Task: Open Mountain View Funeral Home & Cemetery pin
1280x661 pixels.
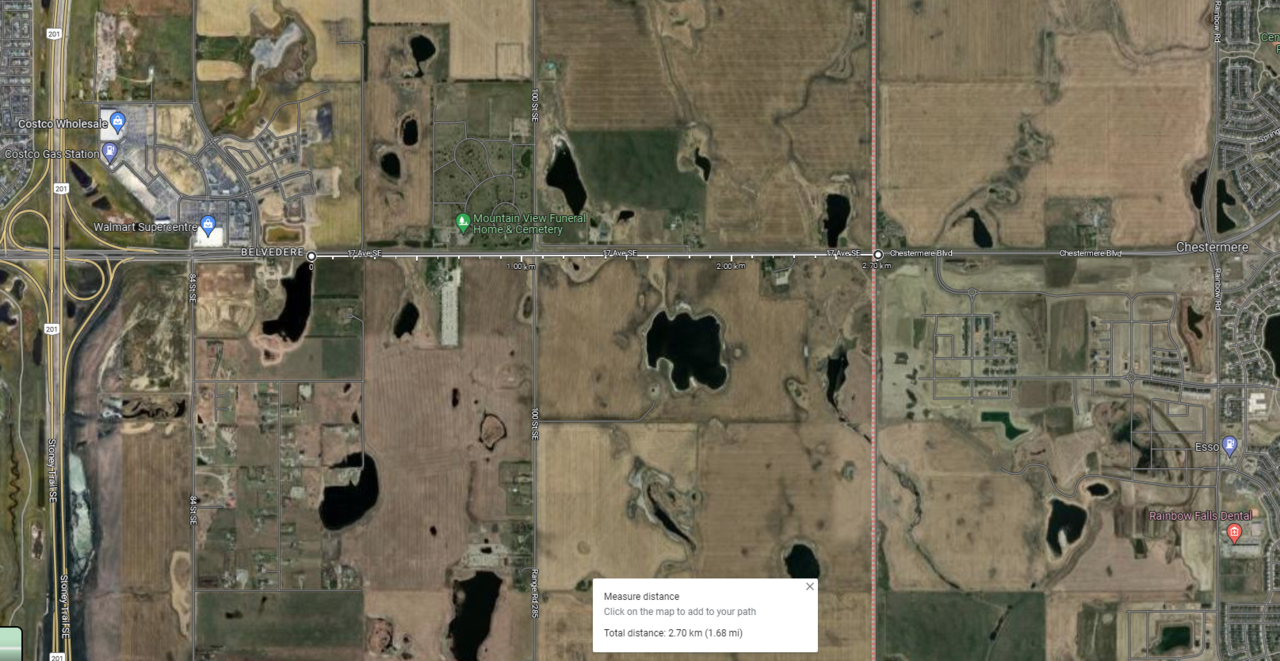Action: (x=462, y=222)
